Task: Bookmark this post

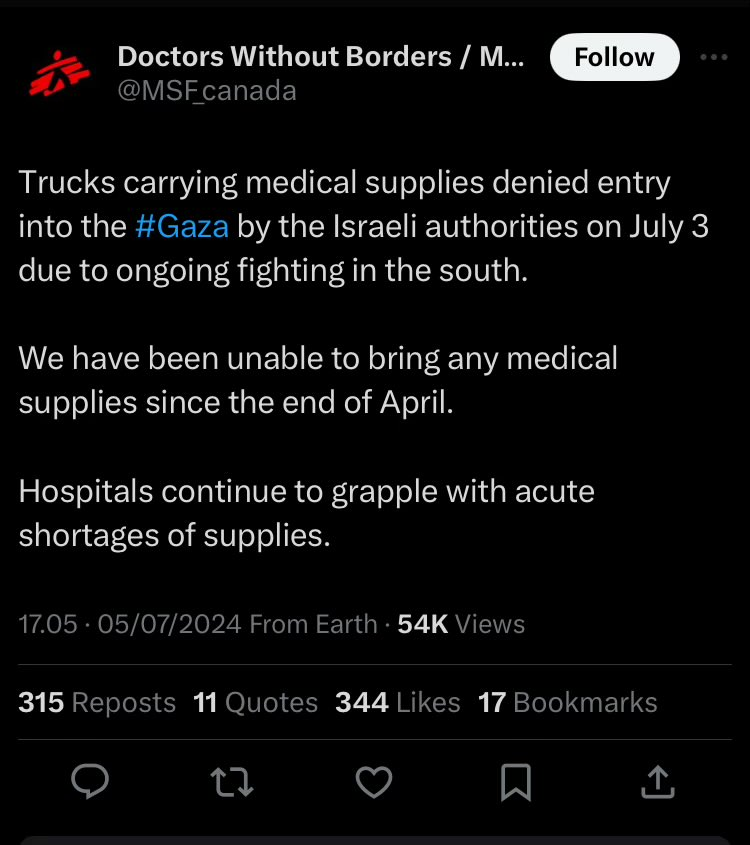Action: [x=515, y=781]
